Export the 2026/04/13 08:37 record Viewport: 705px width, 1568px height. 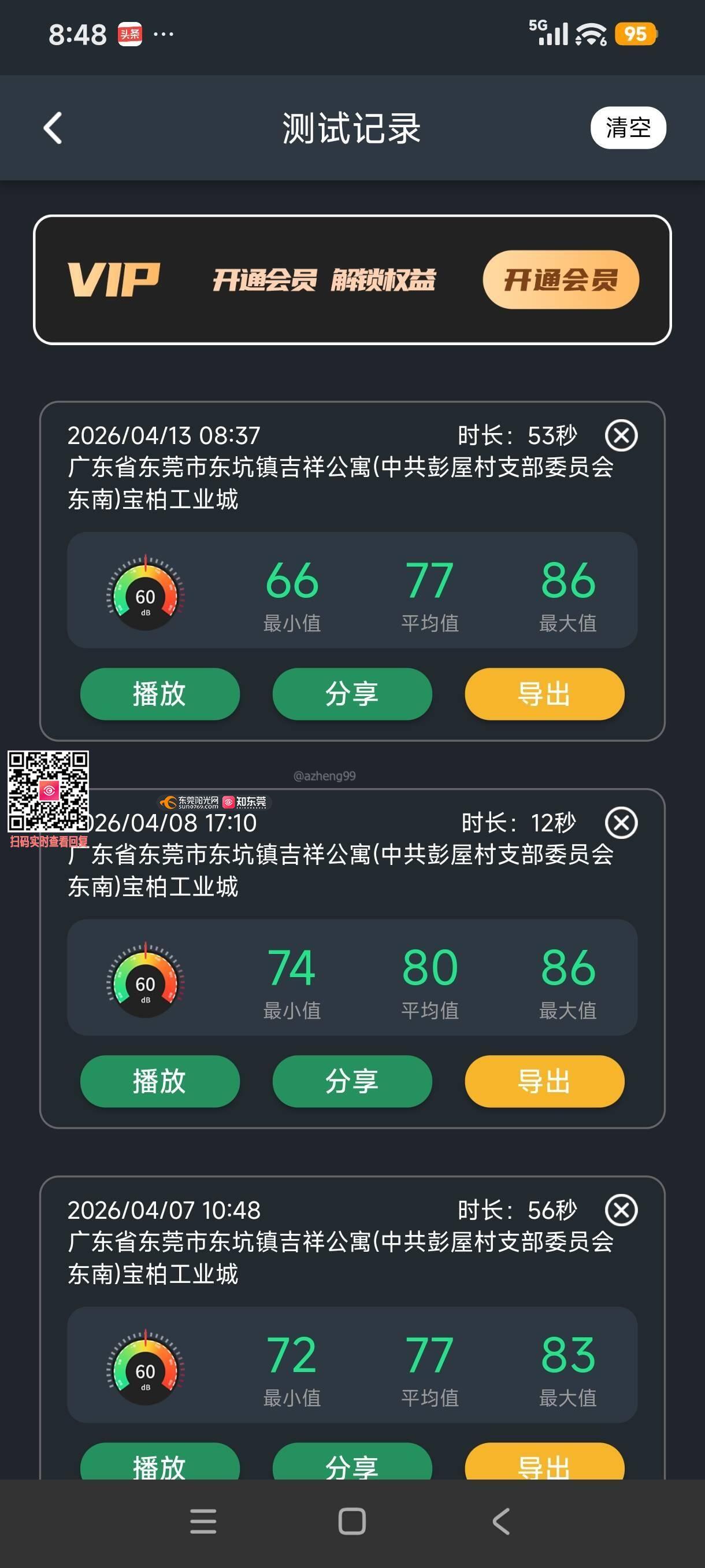coord(544,694)
